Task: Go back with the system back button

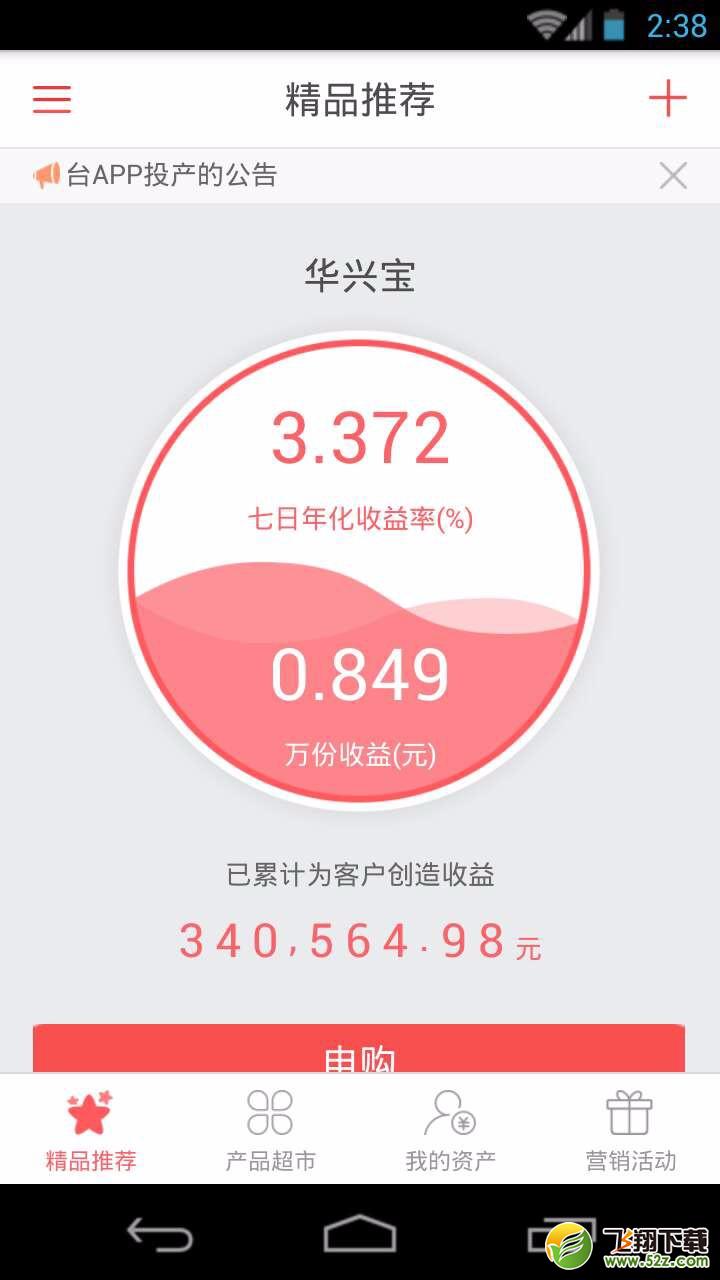Action: (x=160, y=1234)
